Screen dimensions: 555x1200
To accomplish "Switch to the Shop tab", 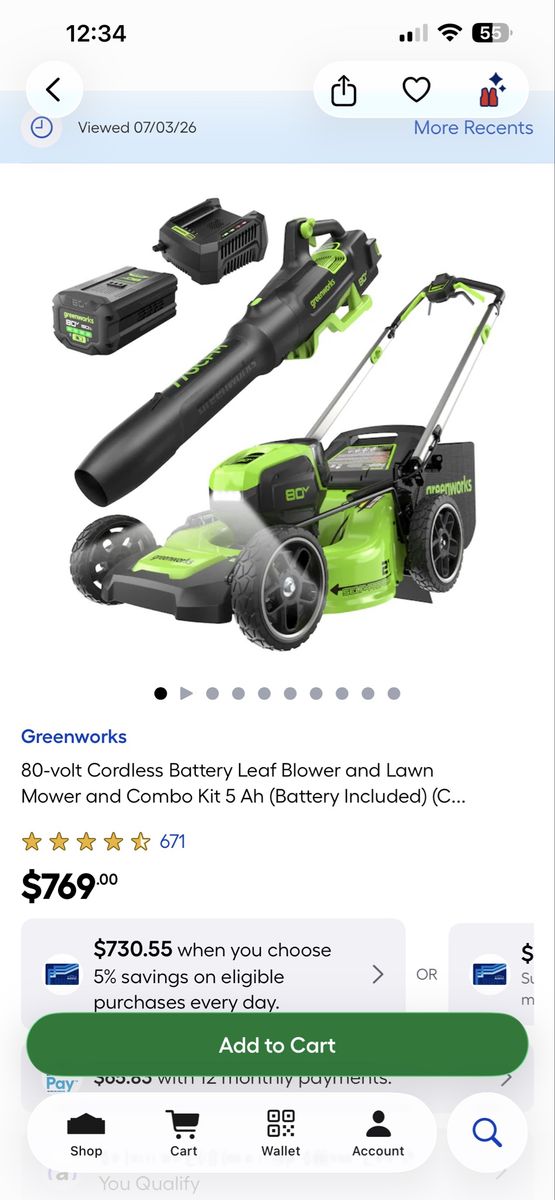I will point(86,1133).
